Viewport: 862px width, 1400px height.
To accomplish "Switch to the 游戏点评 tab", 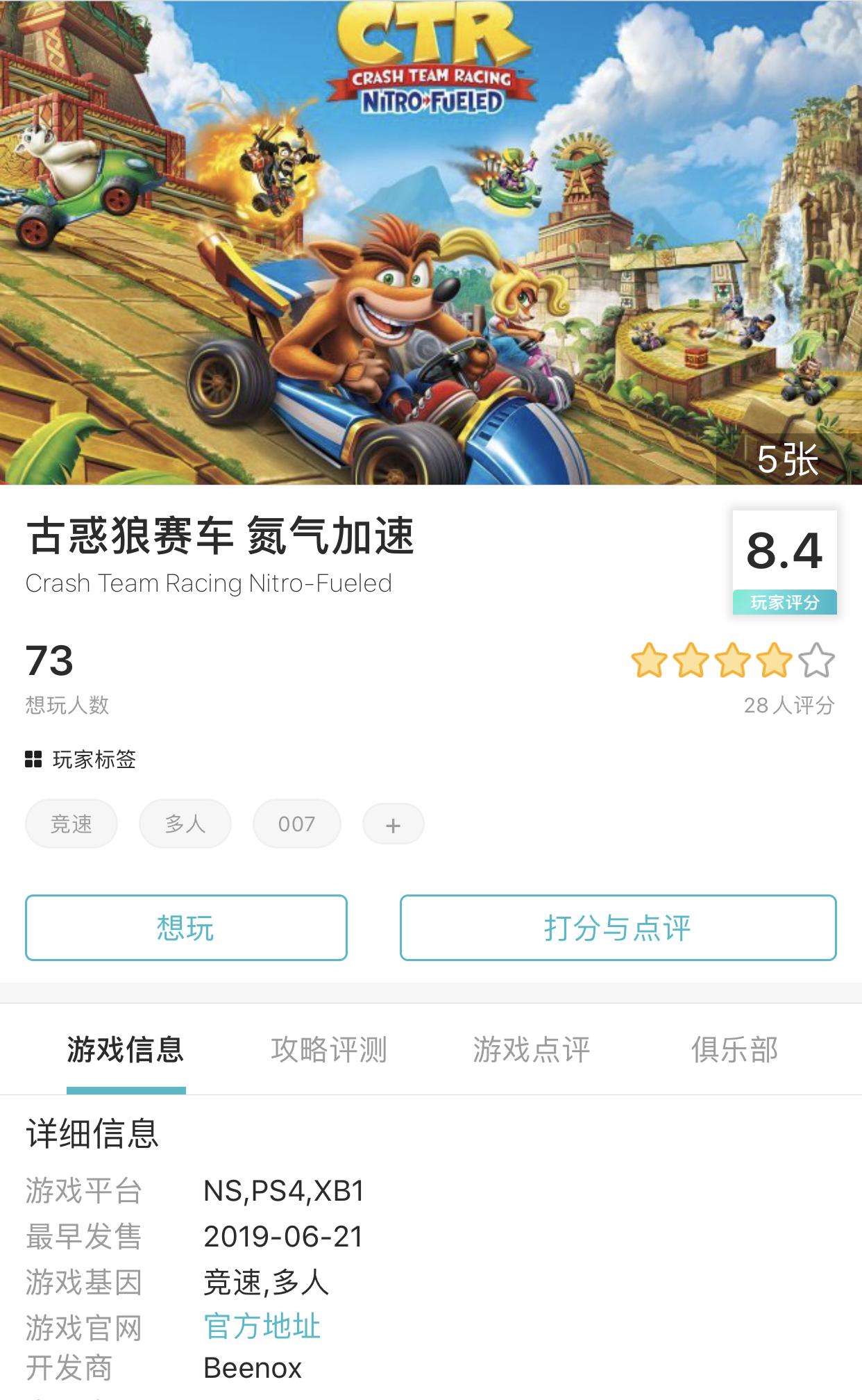I will tap(532, 1049).
